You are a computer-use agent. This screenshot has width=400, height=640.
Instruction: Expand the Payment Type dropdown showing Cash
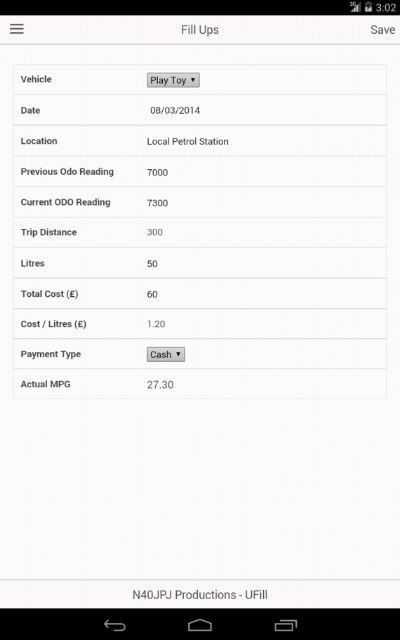click(166, 354)
